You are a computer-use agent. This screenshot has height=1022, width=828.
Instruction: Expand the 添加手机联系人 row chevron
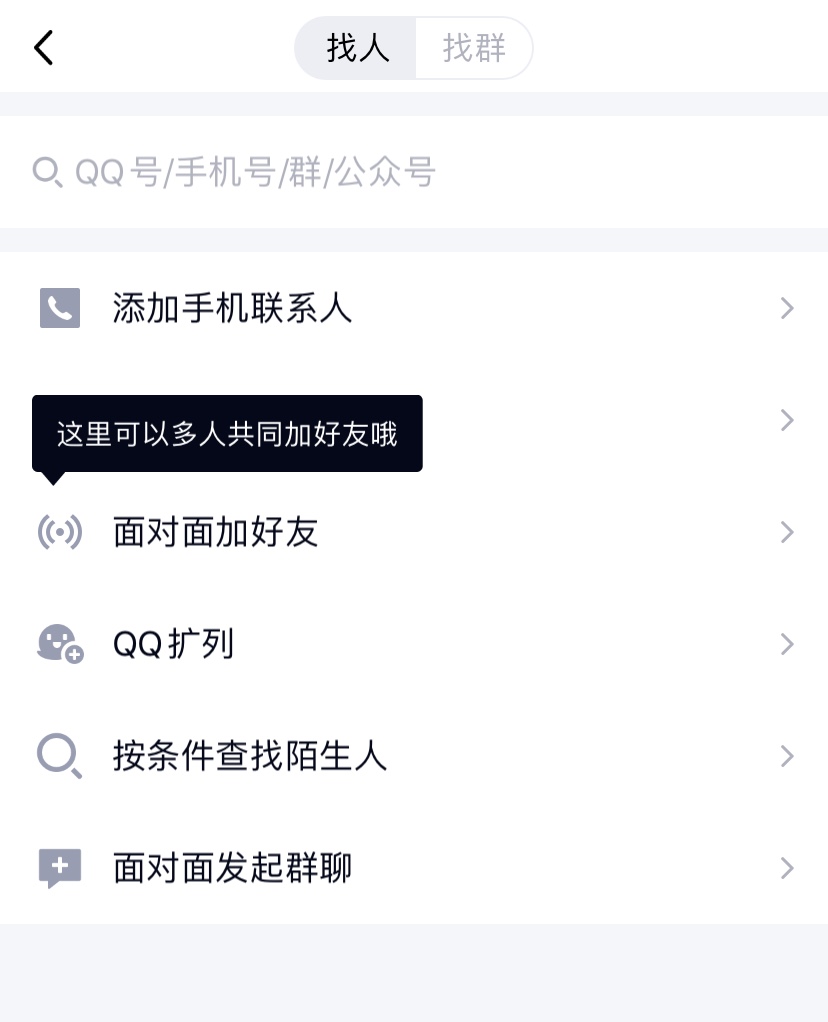click(786, 308)
